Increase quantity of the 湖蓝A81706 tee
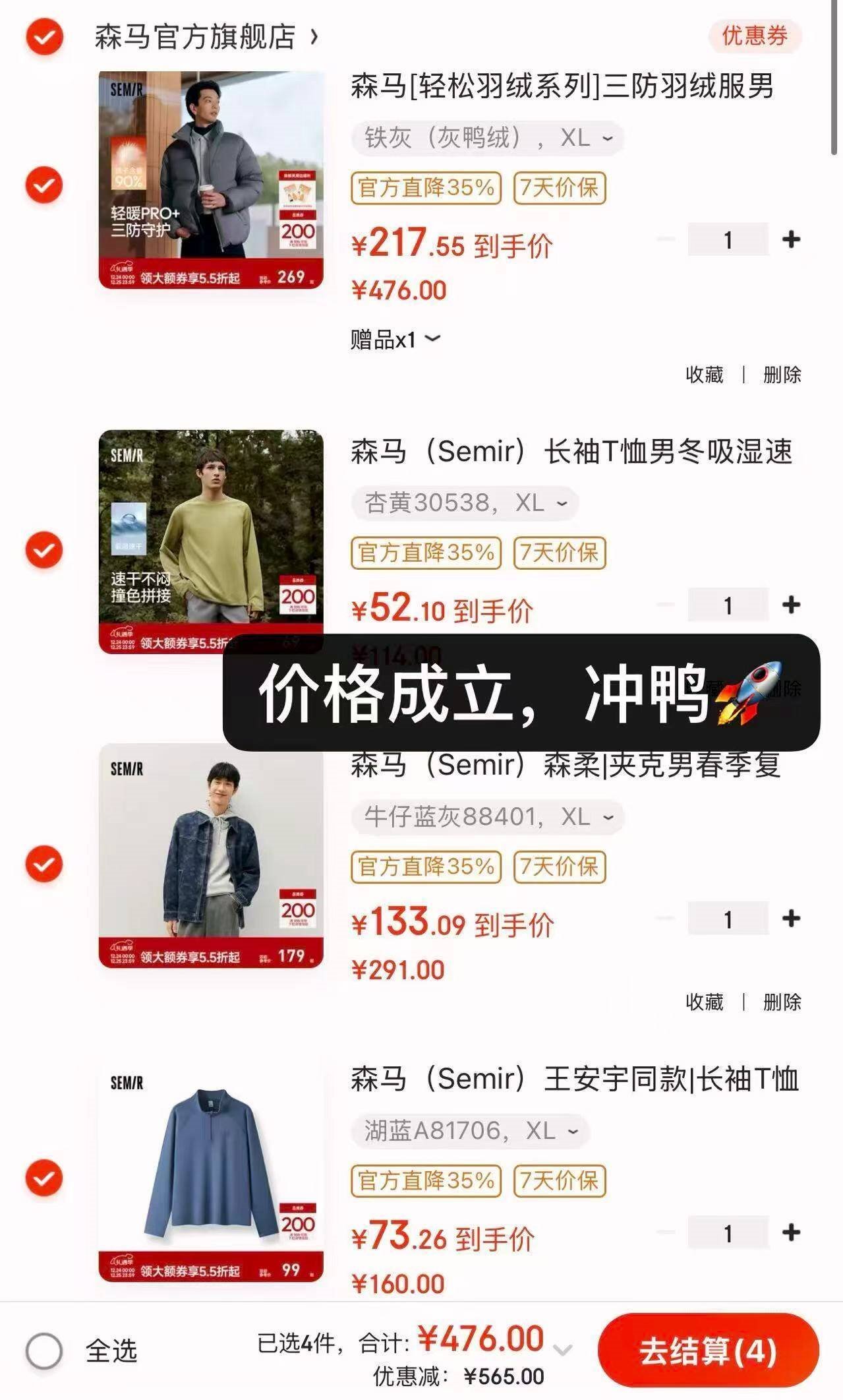 pyautogui.click(x=791, y=1233)
